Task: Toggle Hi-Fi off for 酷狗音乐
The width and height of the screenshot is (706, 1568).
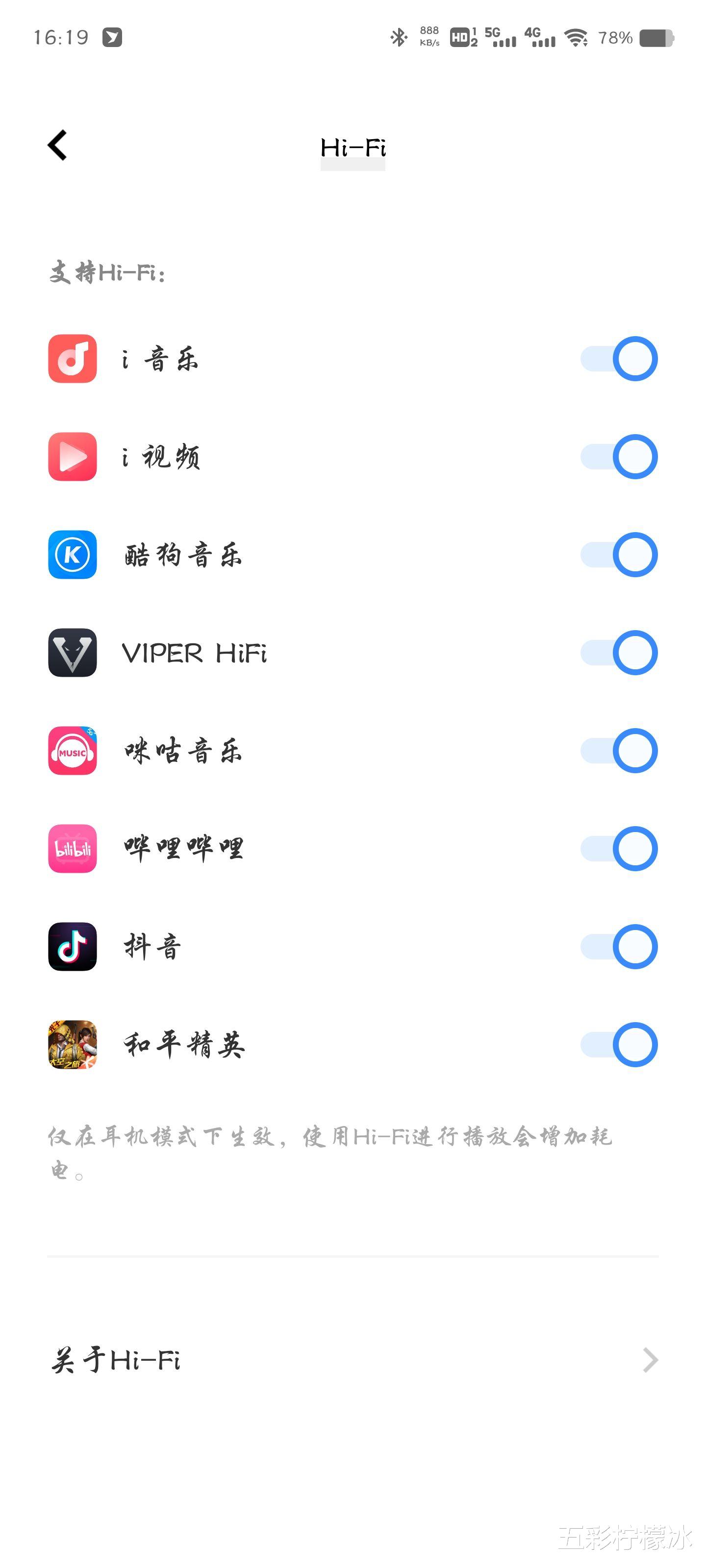Action: tap(617, 556)
